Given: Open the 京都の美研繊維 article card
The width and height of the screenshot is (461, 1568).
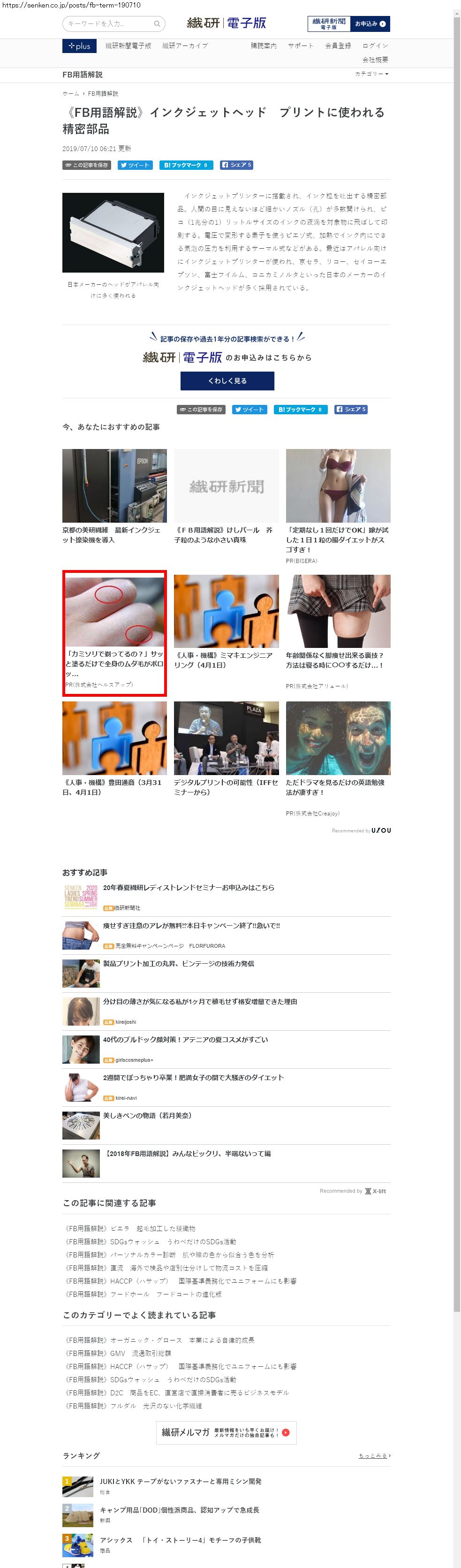Looking at the screenshot, I should [x=114, y=497].
